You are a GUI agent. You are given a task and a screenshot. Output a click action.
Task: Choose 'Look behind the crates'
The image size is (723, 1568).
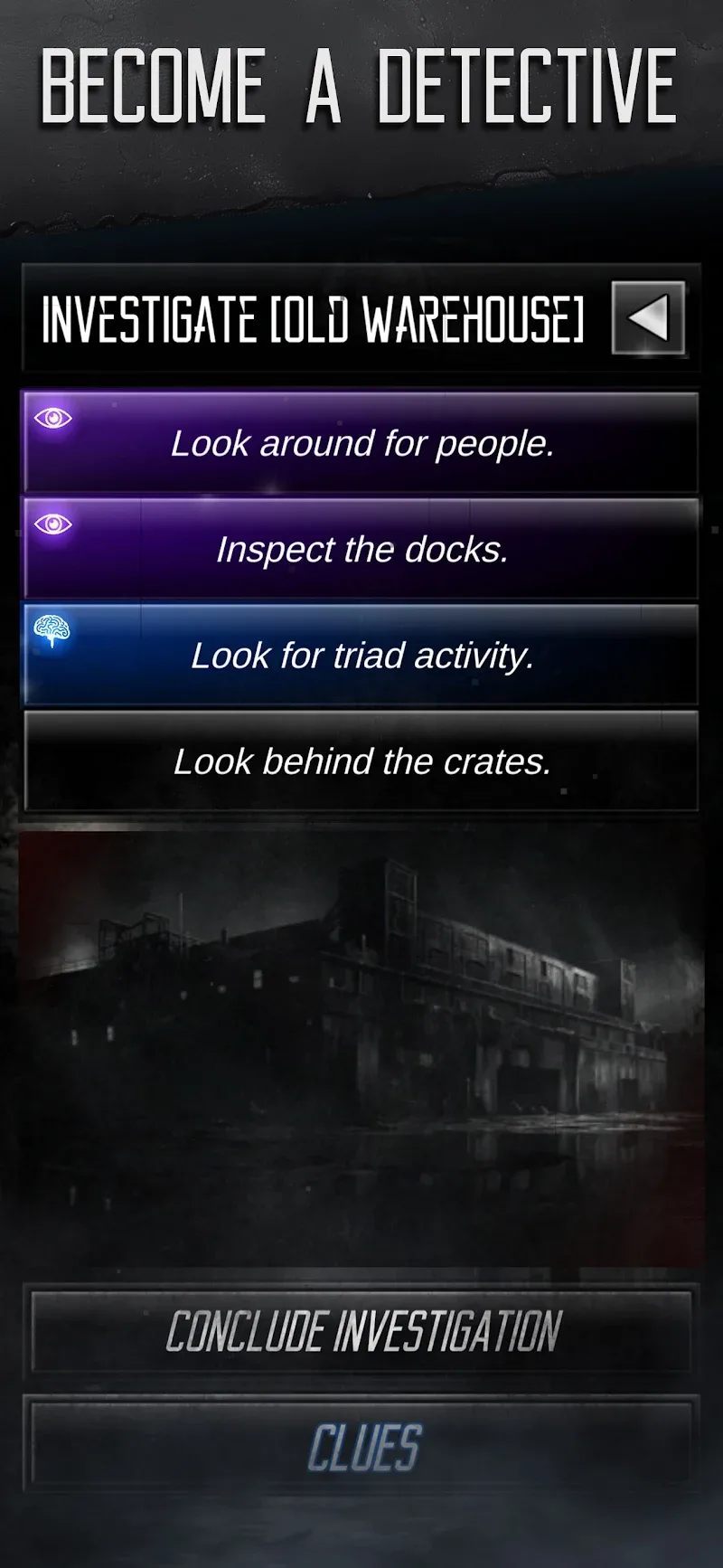pos(361,761)
